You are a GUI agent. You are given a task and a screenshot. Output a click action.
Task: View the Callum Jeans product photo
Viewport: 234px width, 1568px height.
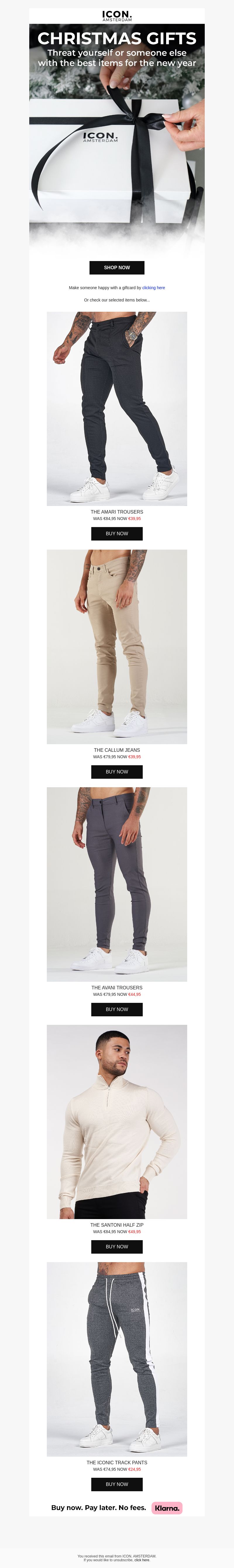coord(117,646)
